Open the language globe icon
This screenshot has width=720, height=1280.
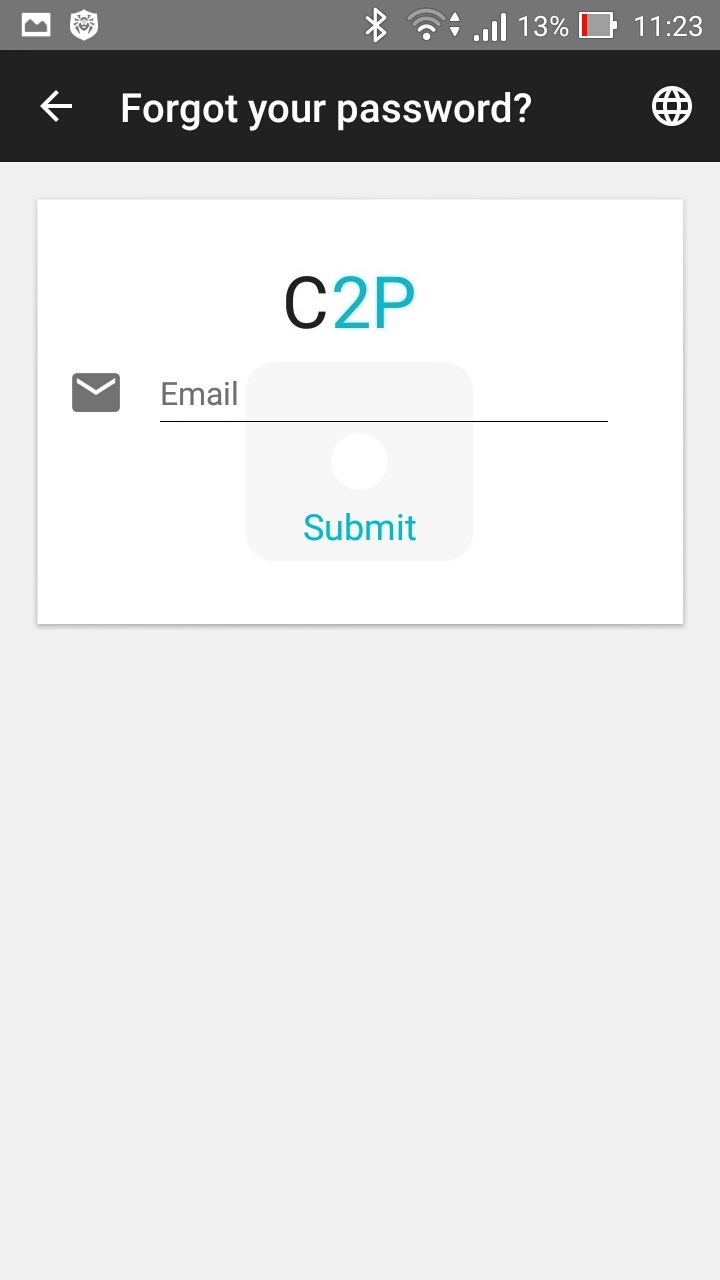(671, 106)
